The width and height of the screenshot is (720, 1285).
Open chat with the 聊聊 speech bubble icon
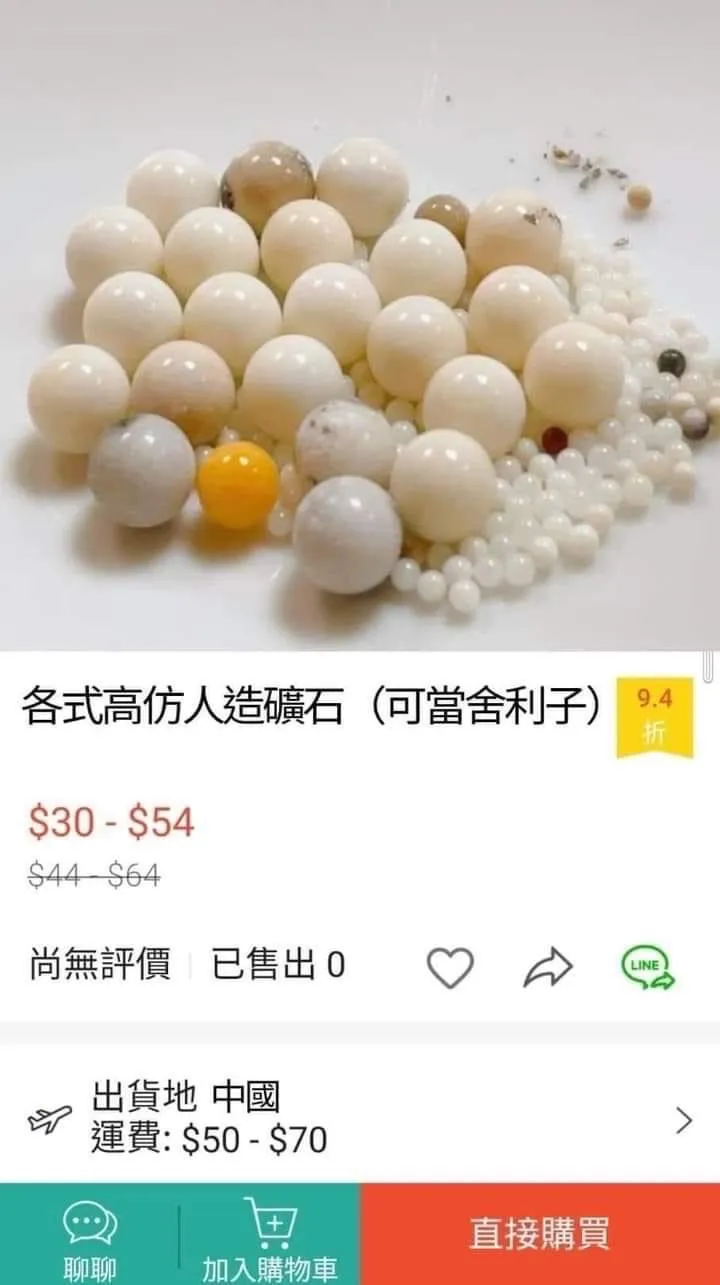tap(88, 1222)
